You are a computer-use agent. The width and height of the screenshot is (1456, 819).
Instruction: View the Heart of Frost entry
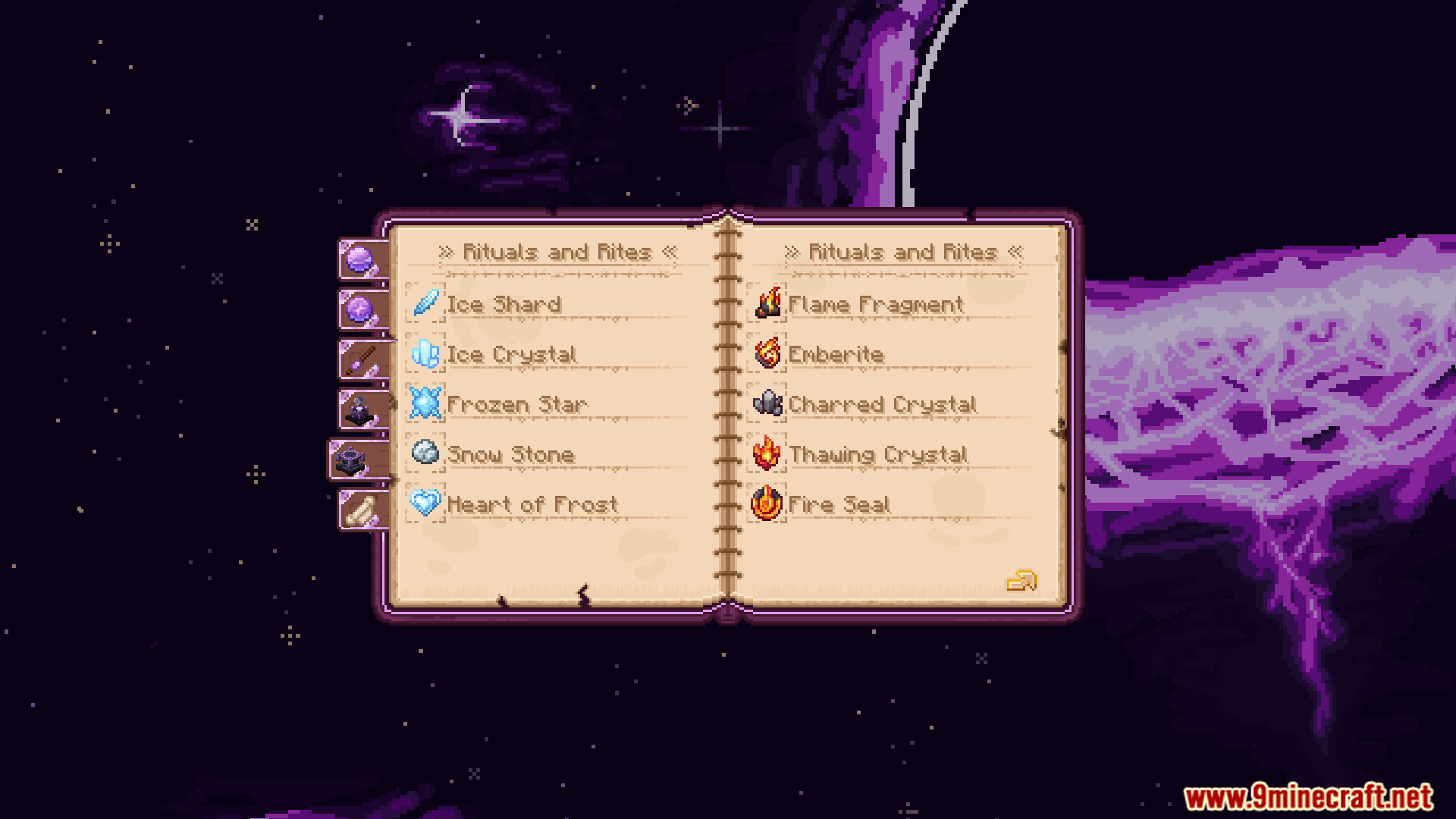(x=532, y=504)
